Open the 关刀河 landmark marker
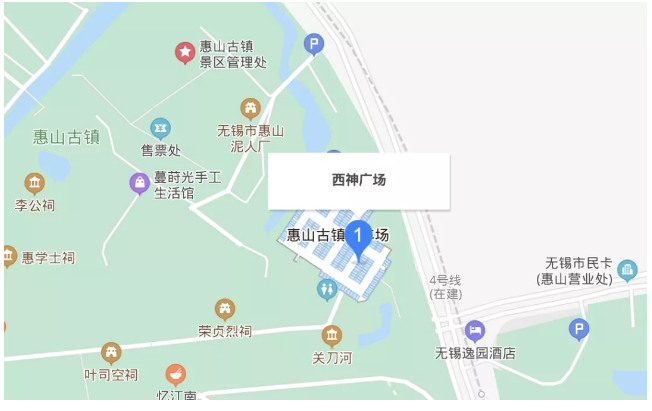Screen dimensions: 652x411 332,335
